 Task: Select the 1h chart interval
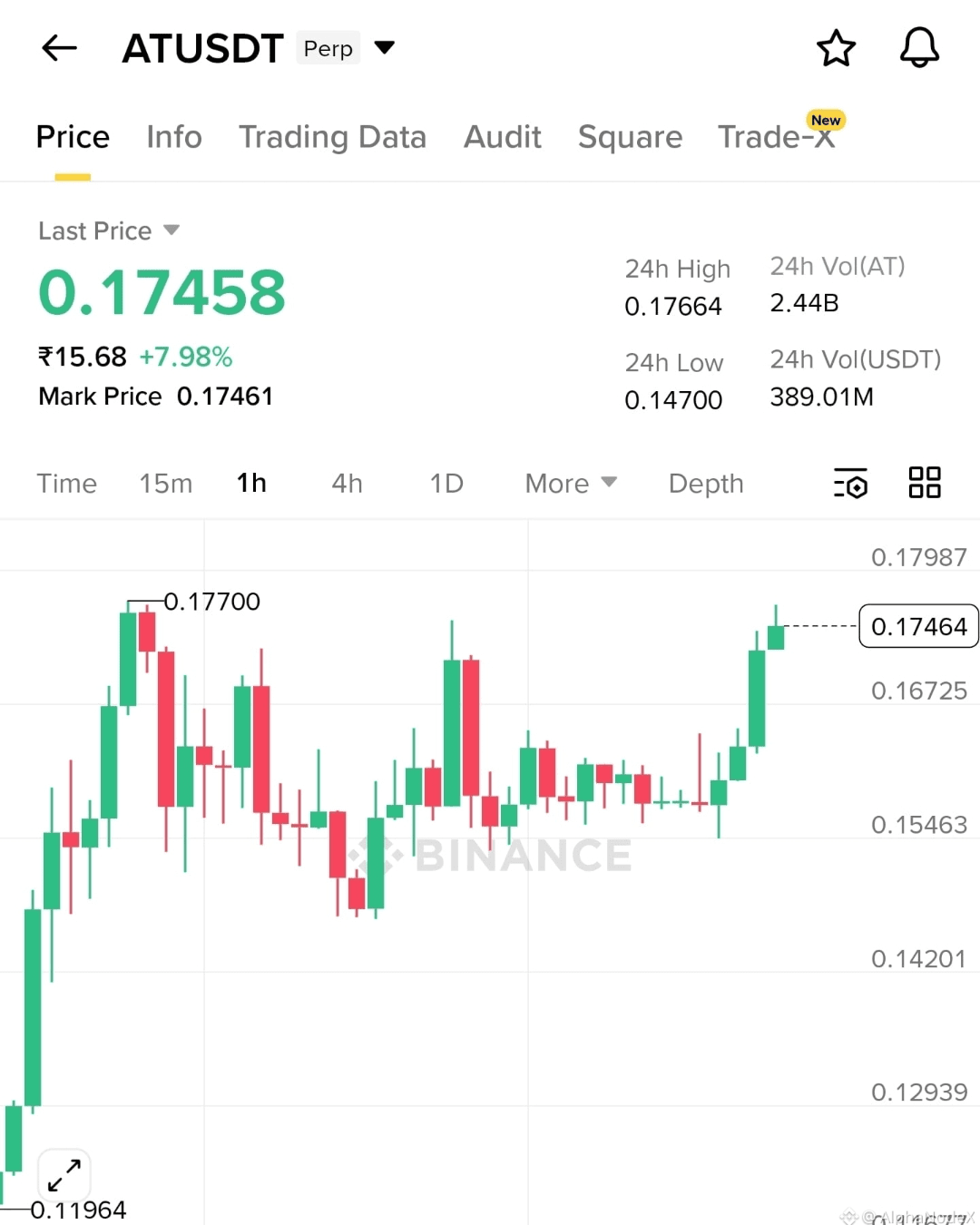coord(251,484)
